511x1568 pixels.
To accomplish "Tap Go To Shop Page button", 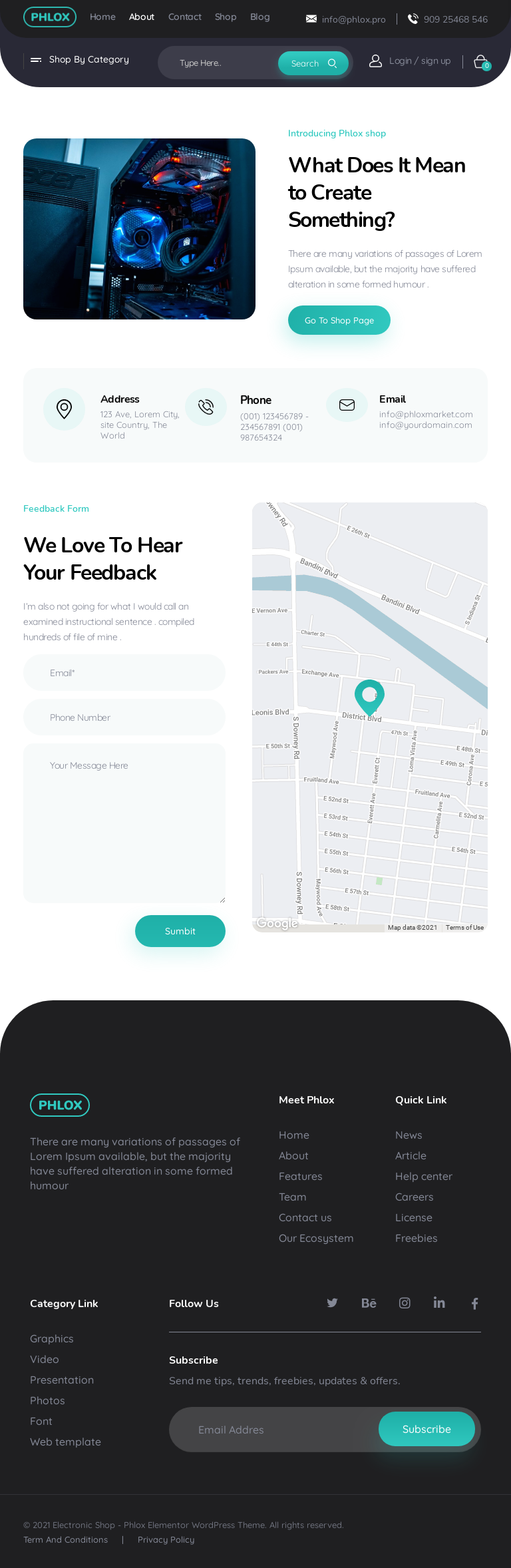I will point(339,320).
